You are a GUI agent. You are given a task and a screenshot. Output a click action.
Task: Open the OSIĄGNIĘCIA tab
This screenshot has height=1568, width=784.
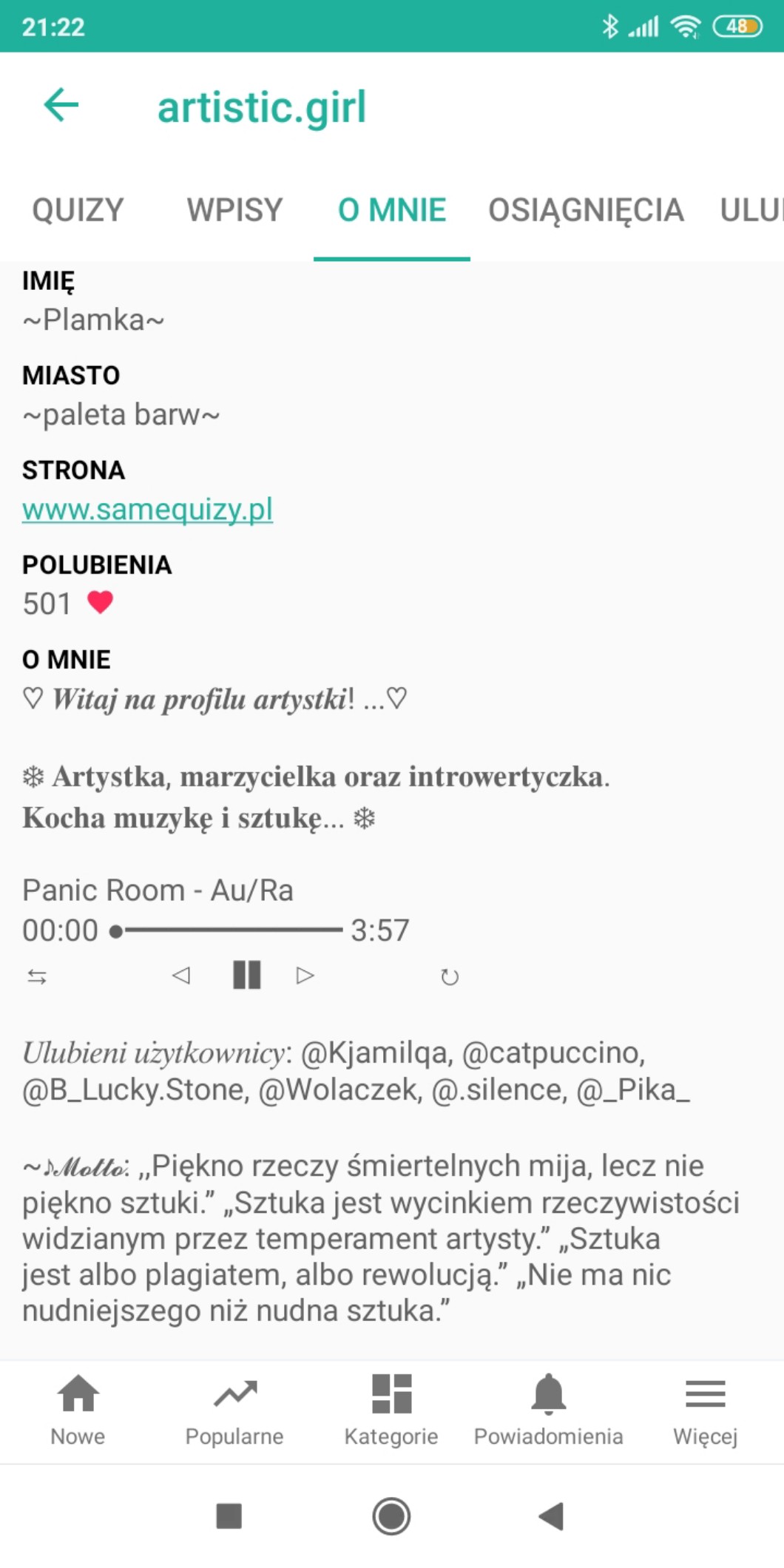(x=585, y=210)
